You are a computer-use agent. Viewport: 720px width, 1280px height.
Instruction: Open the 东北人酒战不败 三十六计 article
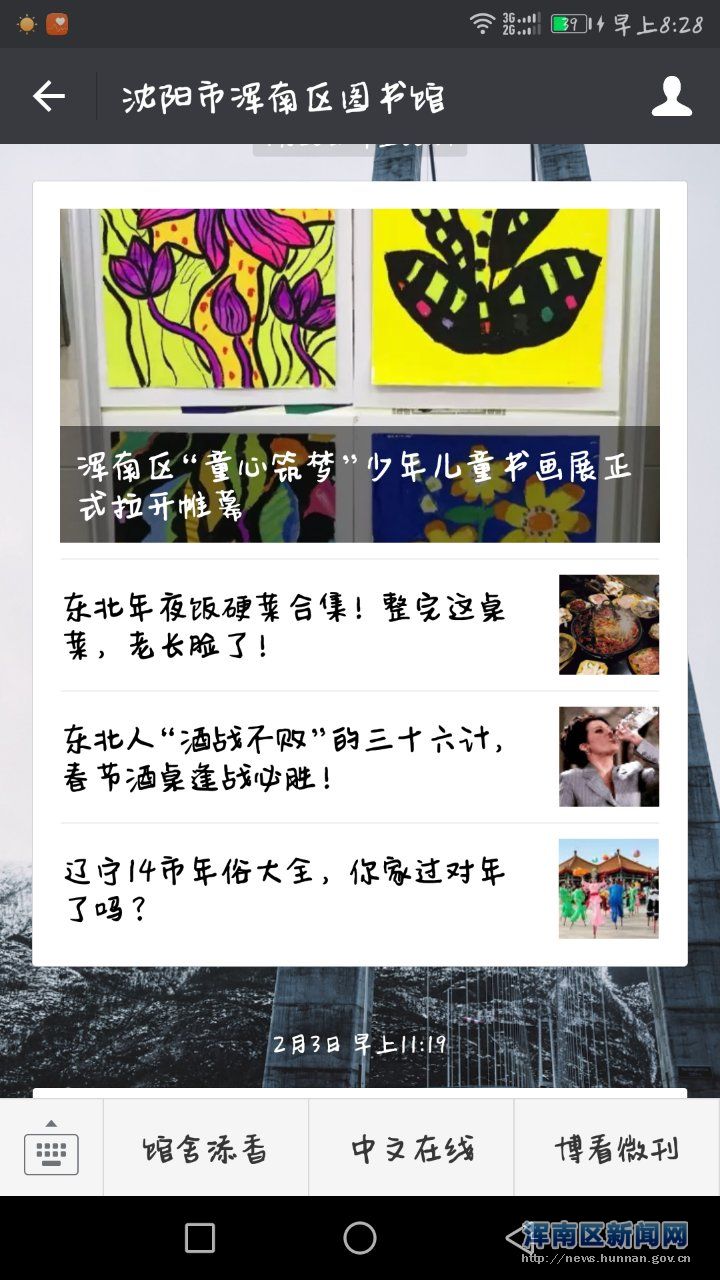[360, 757]
